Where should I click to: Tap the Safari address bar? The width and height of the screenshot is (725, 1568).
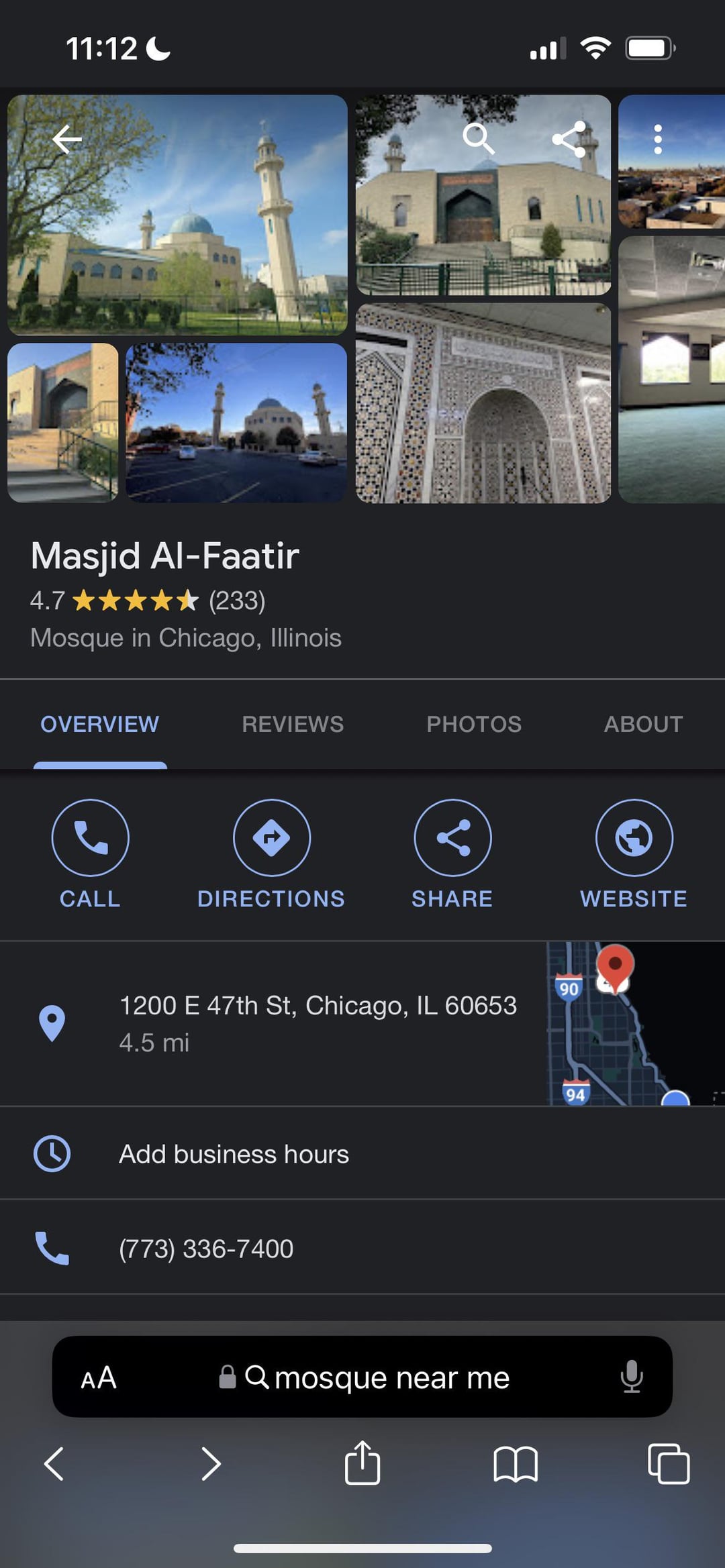(376, 1377)
